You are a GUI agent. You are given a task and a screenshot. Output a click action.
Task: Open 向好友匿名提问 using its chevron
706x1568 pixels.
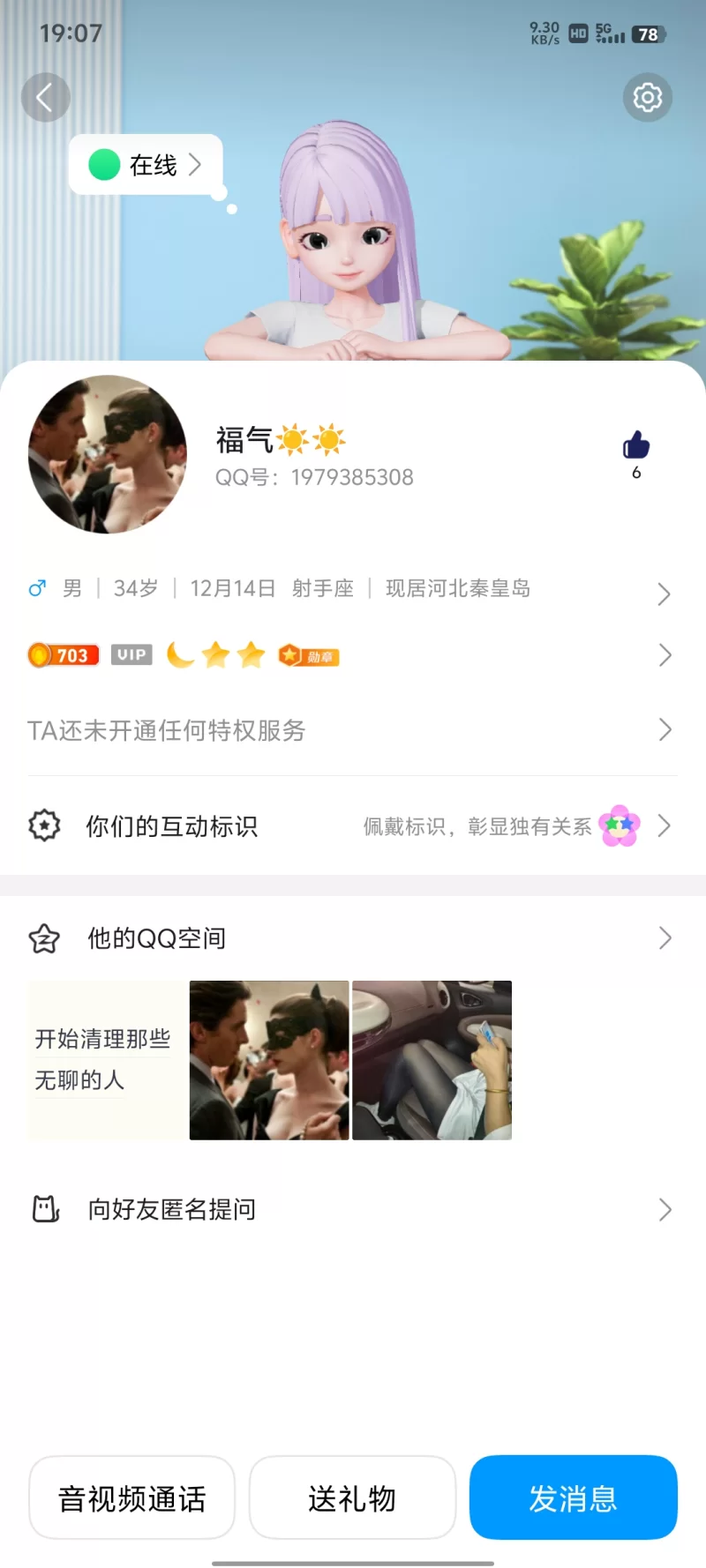click(665, 1209)
